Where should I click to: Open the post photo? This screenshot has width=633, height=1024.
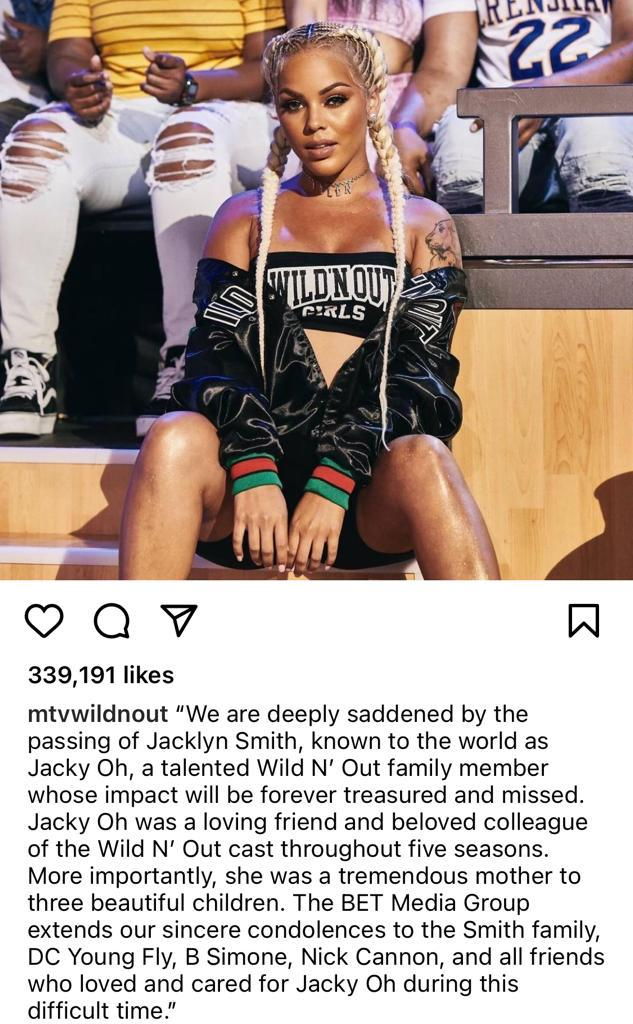tap(316, 290)
